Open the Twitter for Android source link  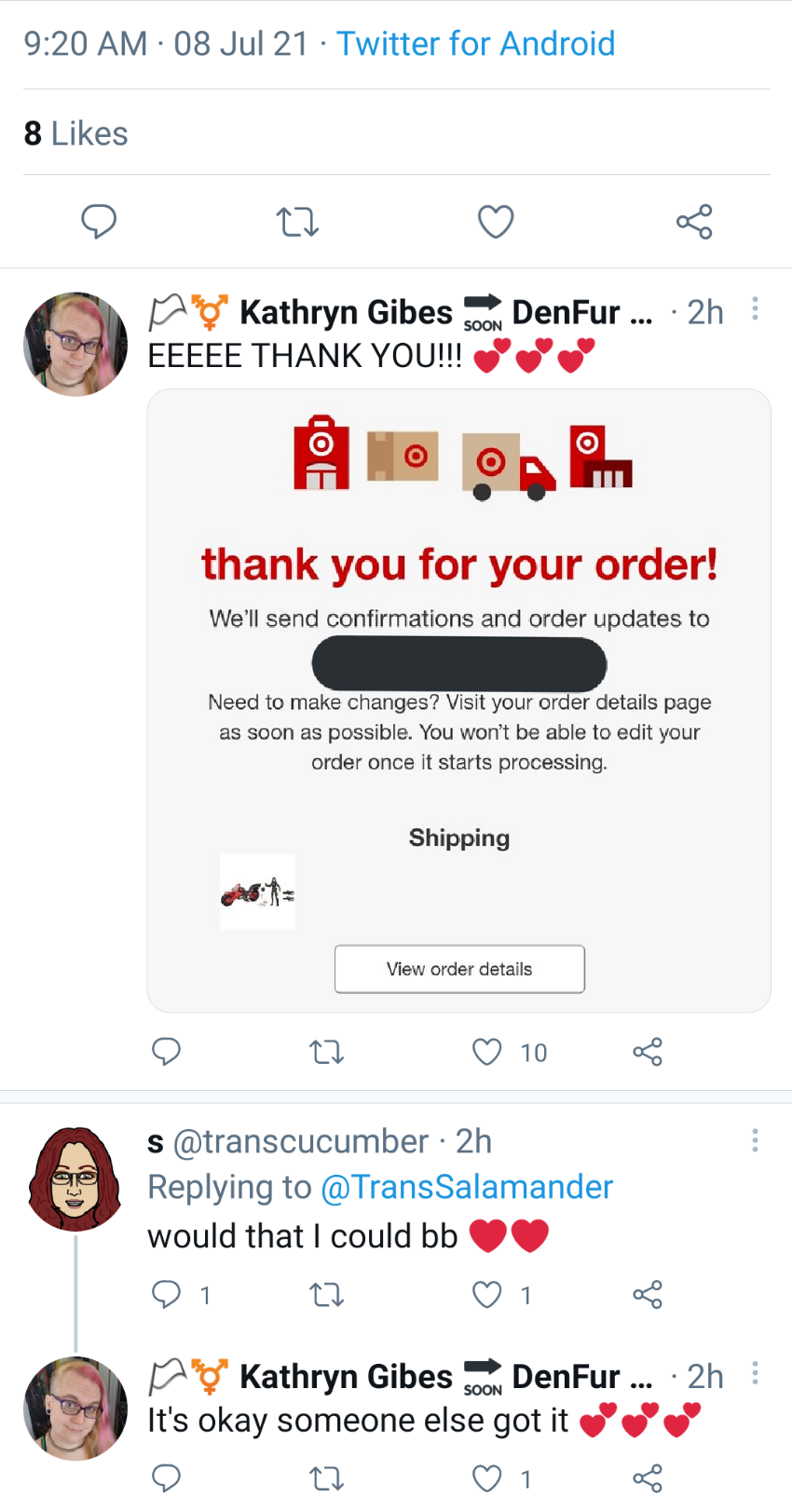(x=475, y=44)
